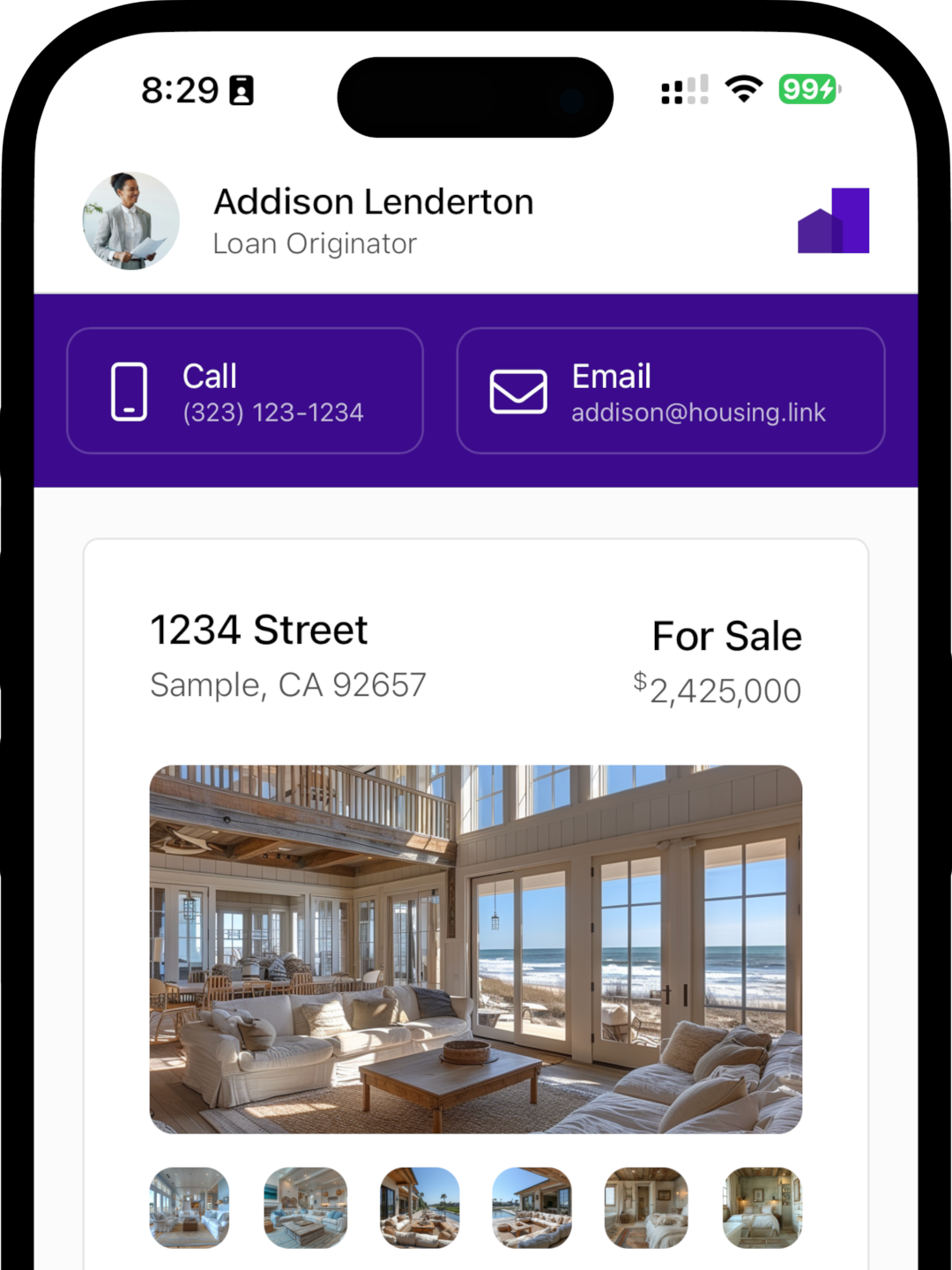Select the third thumbnail showing the patio

click(x=420, y=1207)
